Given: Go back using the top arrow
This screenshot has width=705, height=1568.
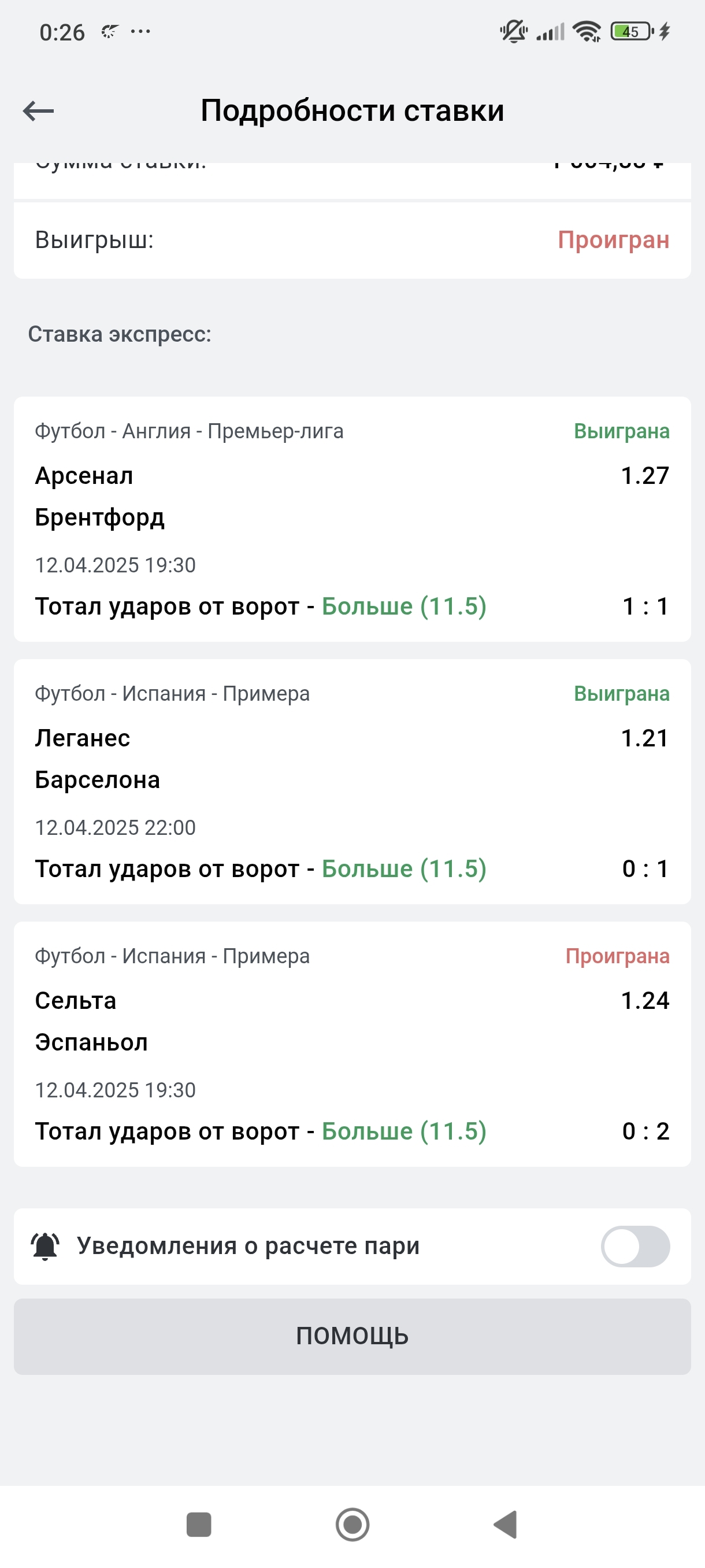Looking at the screenshot, I should coord(38,111).
